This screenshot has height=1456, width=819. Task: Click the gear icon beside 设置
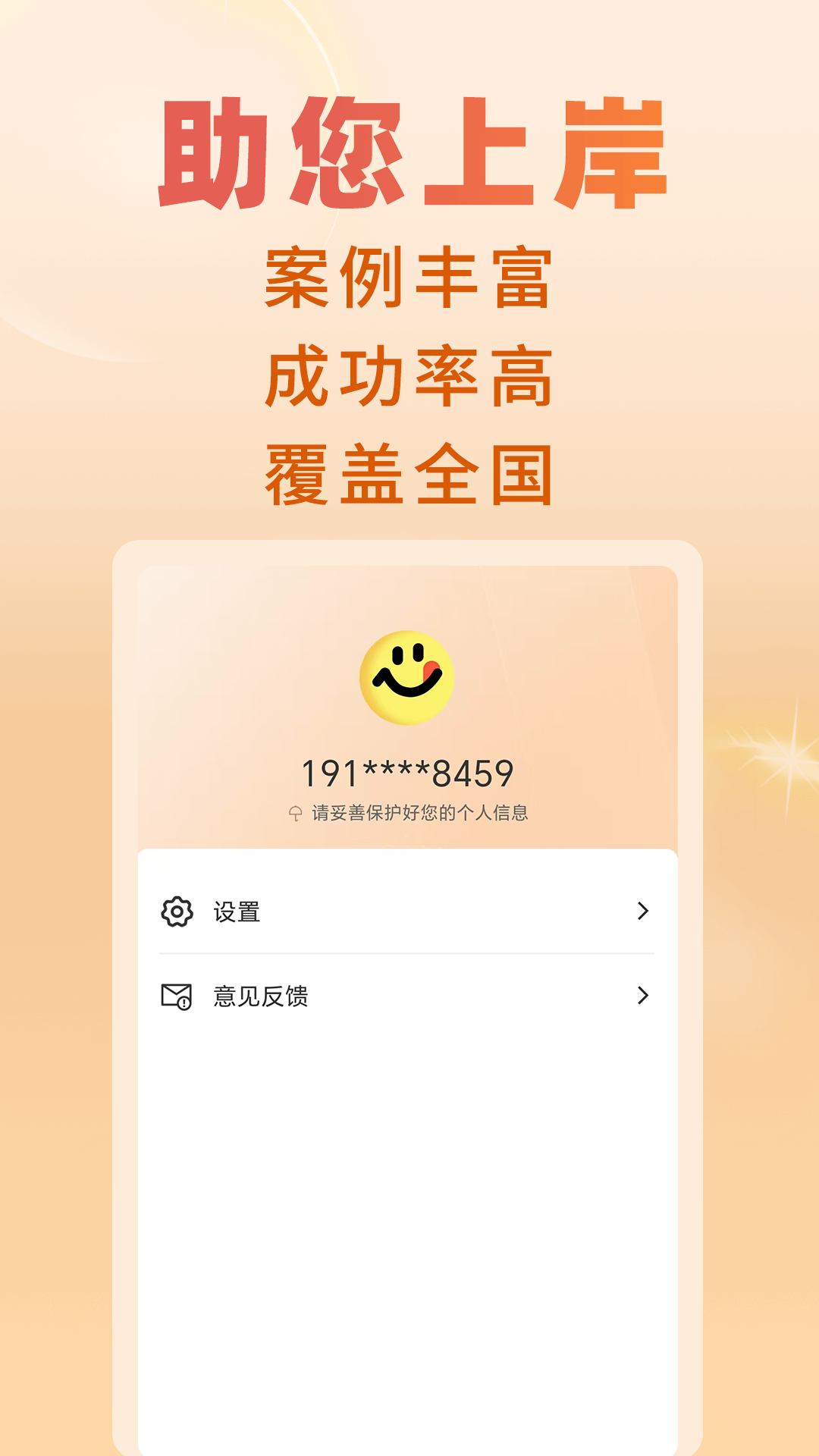(176, 913)
